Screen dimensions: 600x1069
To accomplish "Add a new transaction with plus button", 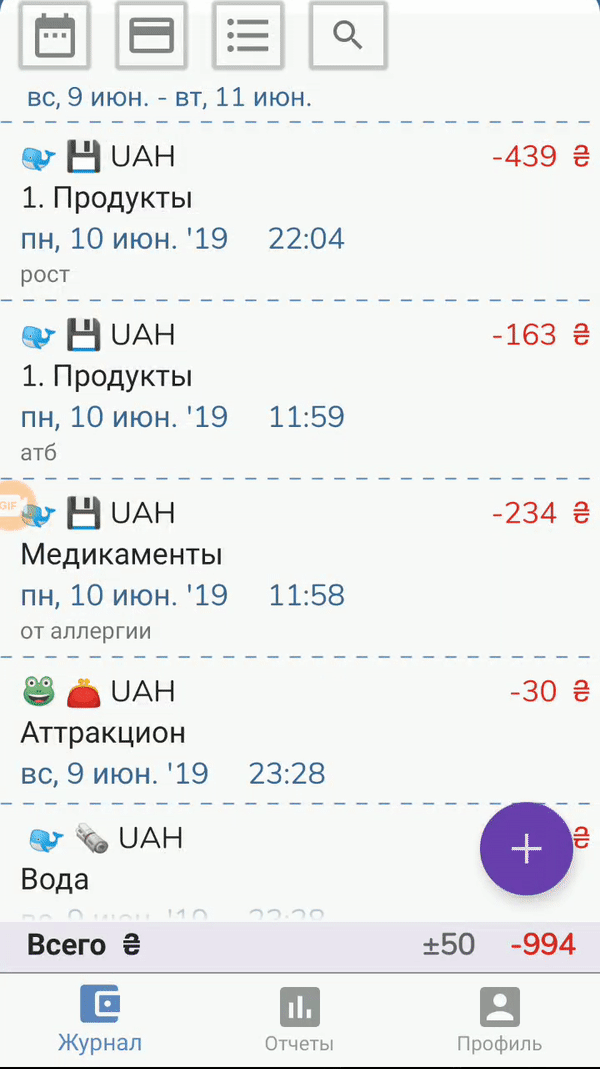I will pyautogui.click(x=526, y=849).
